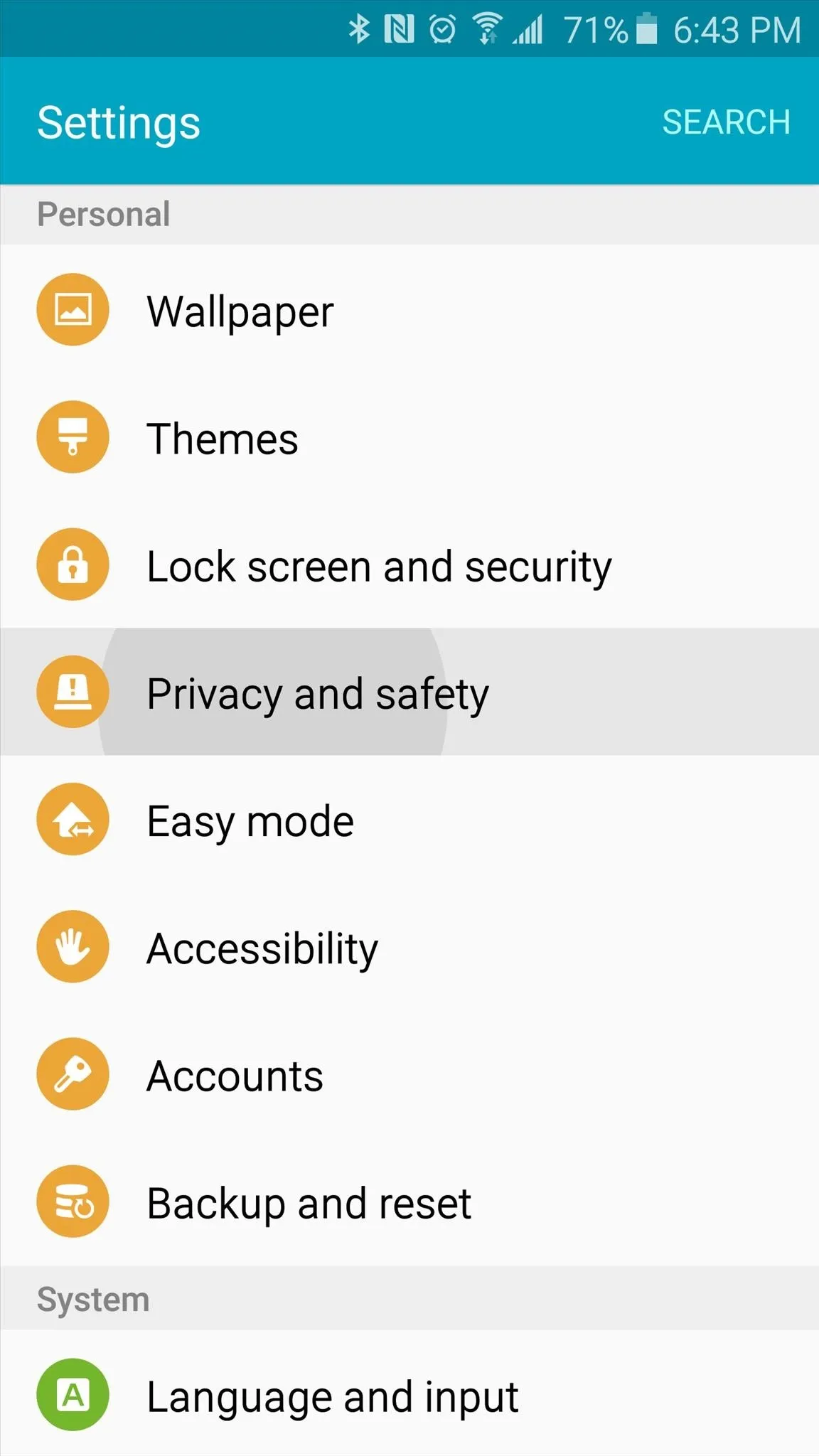Go to Lock screen and security
The height and width of the screenshot is (1456, 819).
tap(409, 564)
